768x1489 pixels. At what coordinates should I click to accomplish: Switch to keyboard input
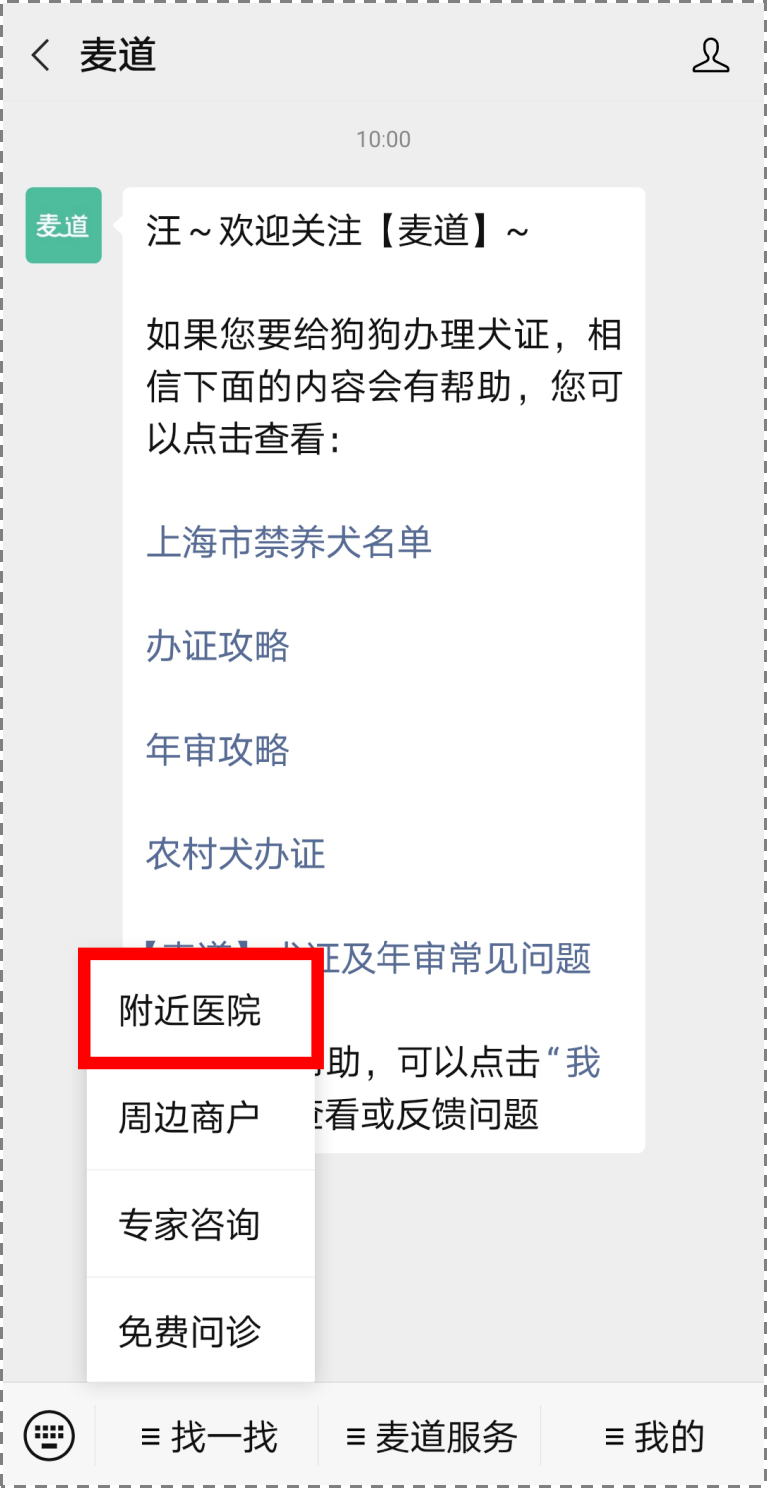49,1436
